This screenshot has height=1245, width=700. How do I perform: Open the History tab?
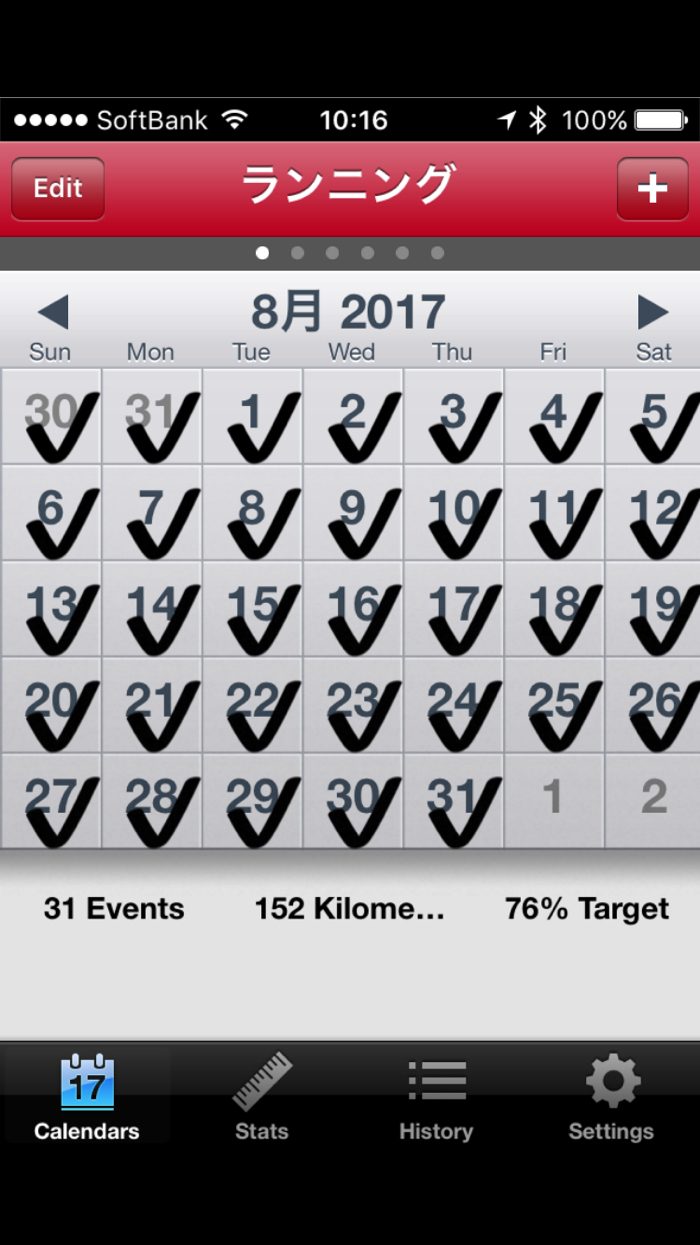pos(436,1097)
